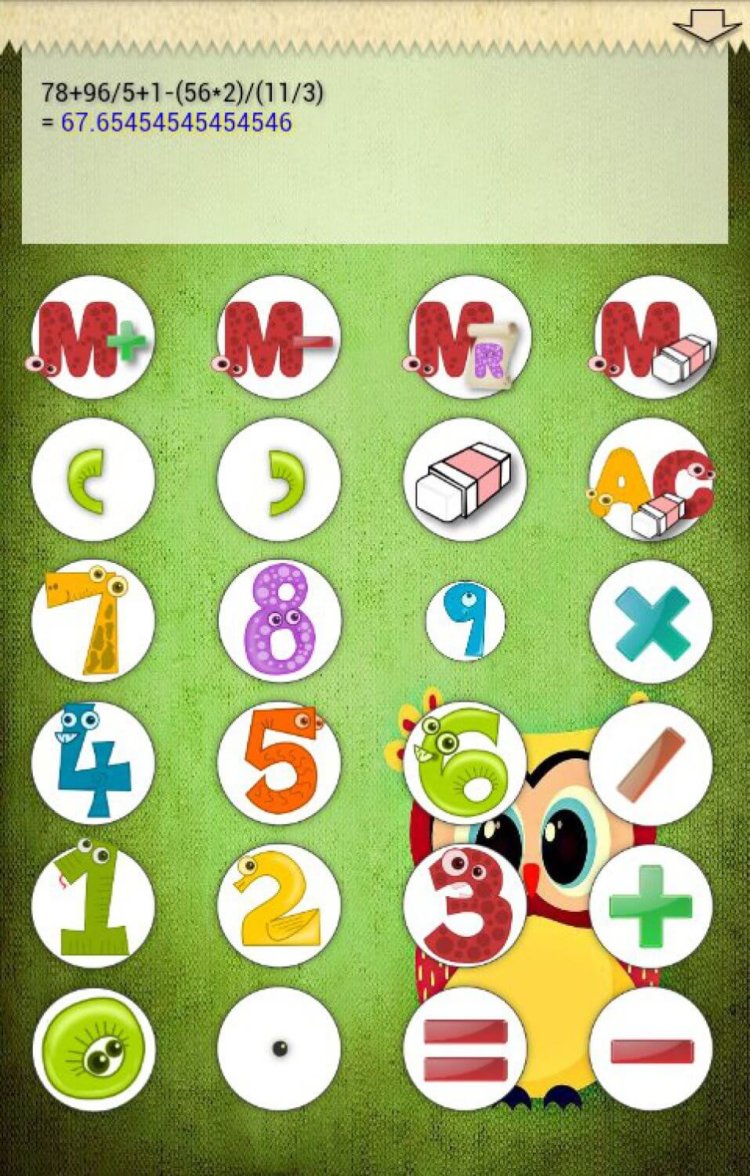750x1176 pixels.
Task: Add value to memory with M+
Action: [x=93, y=337]
